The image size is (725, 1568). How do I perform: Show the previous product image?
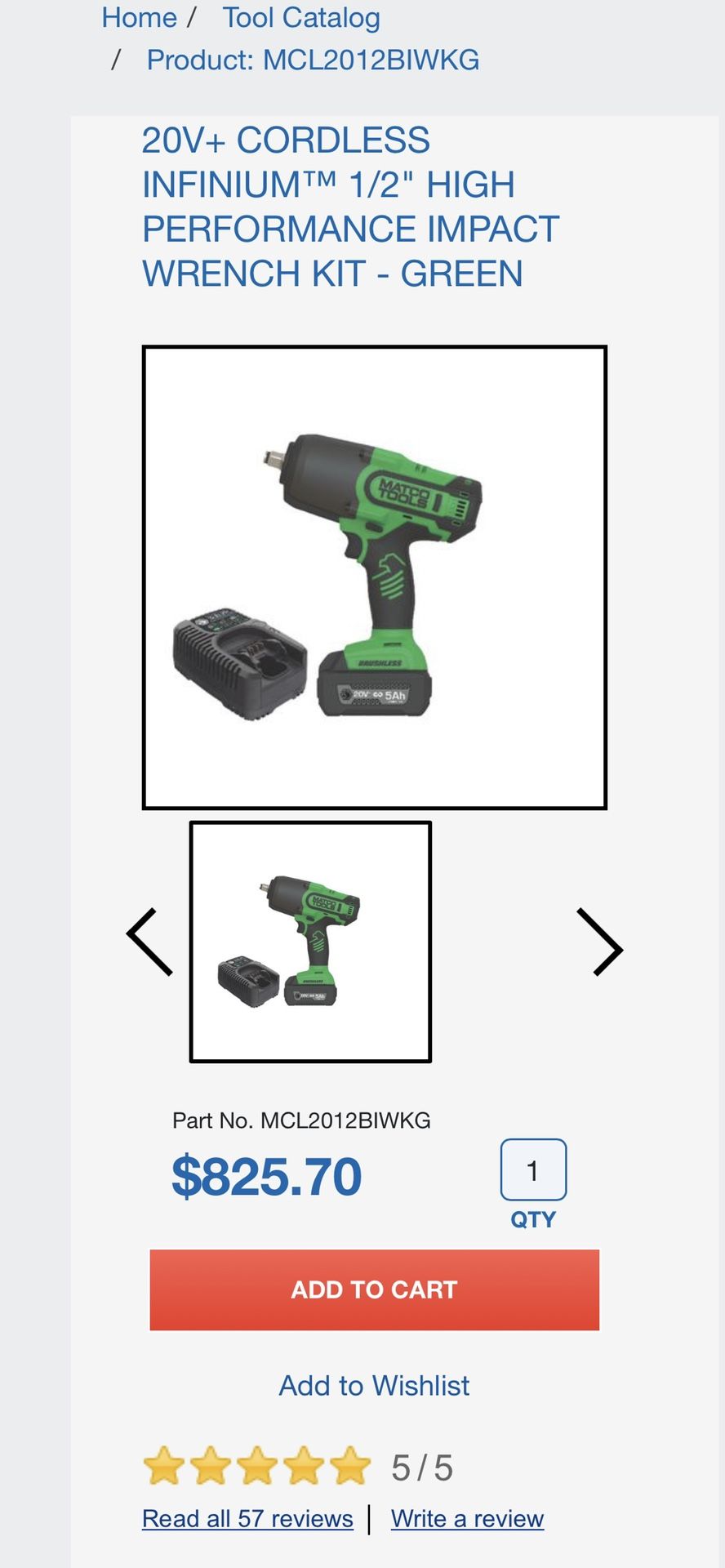click(x=150, y=942)
